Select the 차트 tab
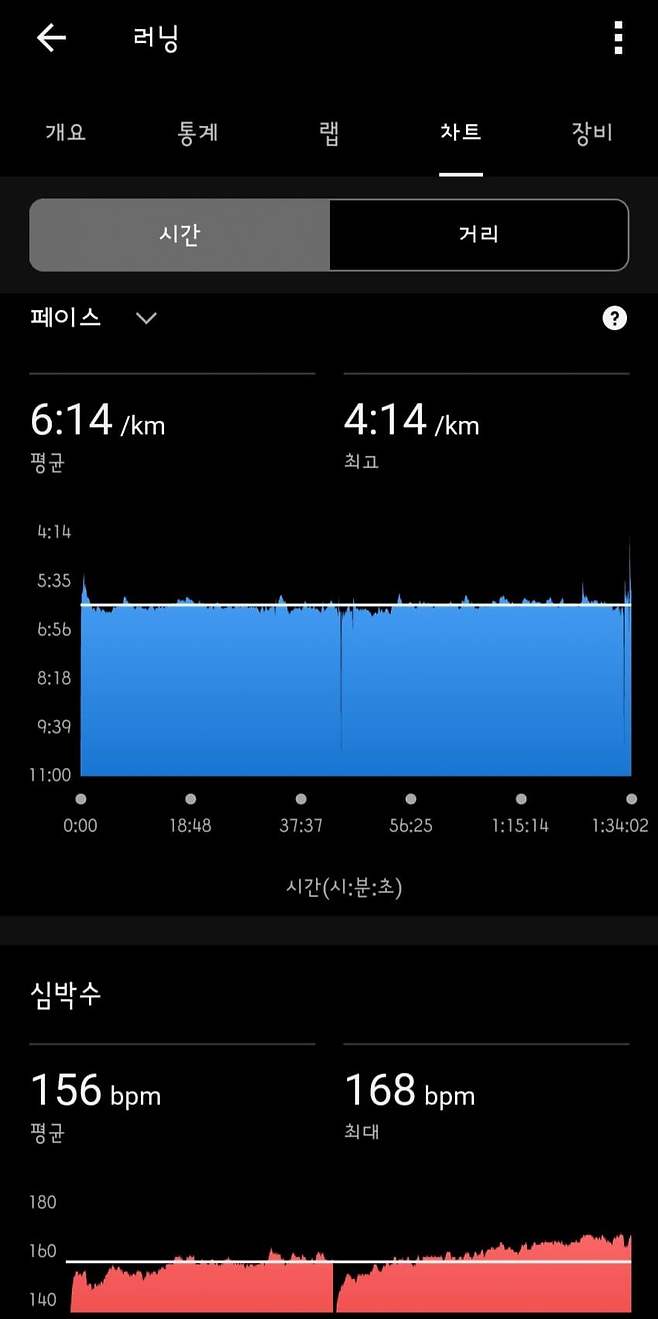The height and width of the screenshot is (1319, 658). [461, 133]
